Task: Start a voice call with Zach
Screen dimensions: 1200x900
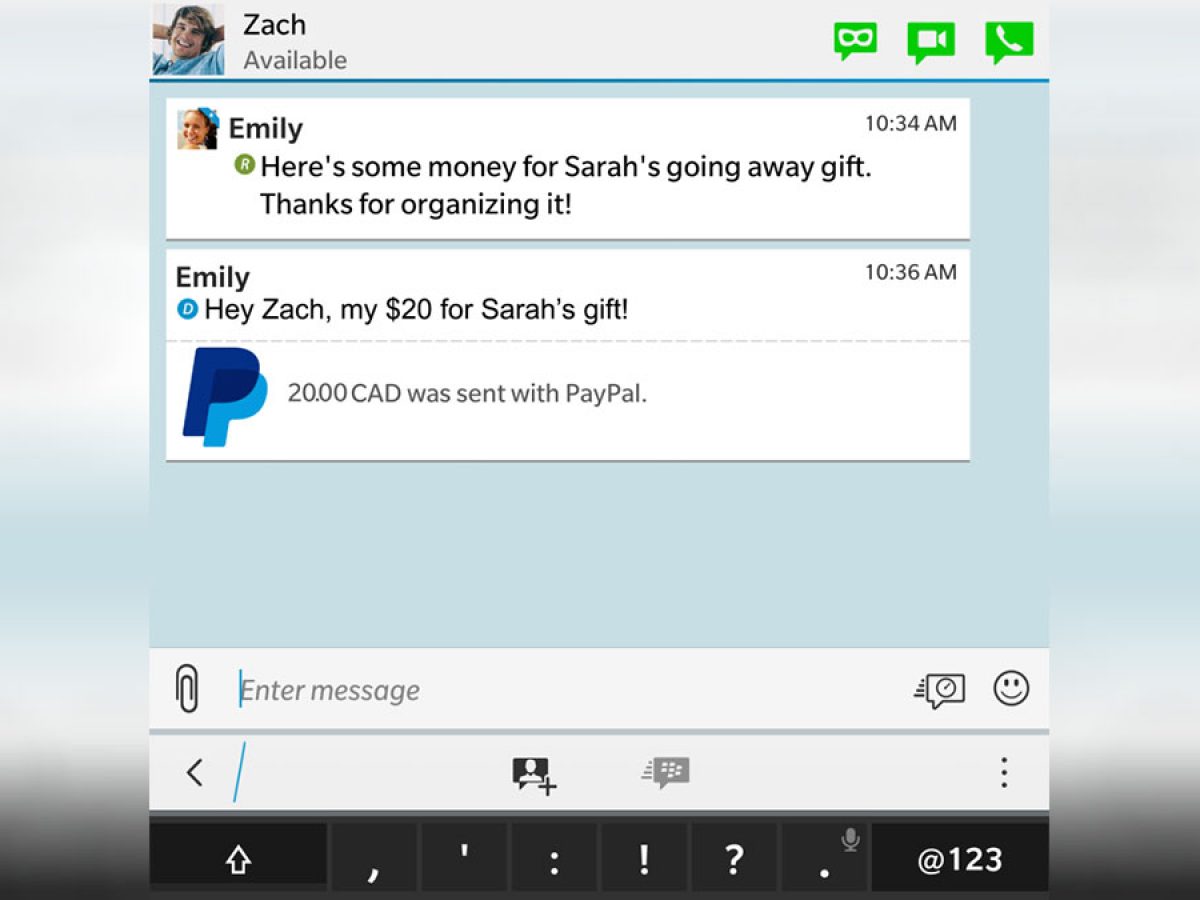Action: click(1008, 41)
